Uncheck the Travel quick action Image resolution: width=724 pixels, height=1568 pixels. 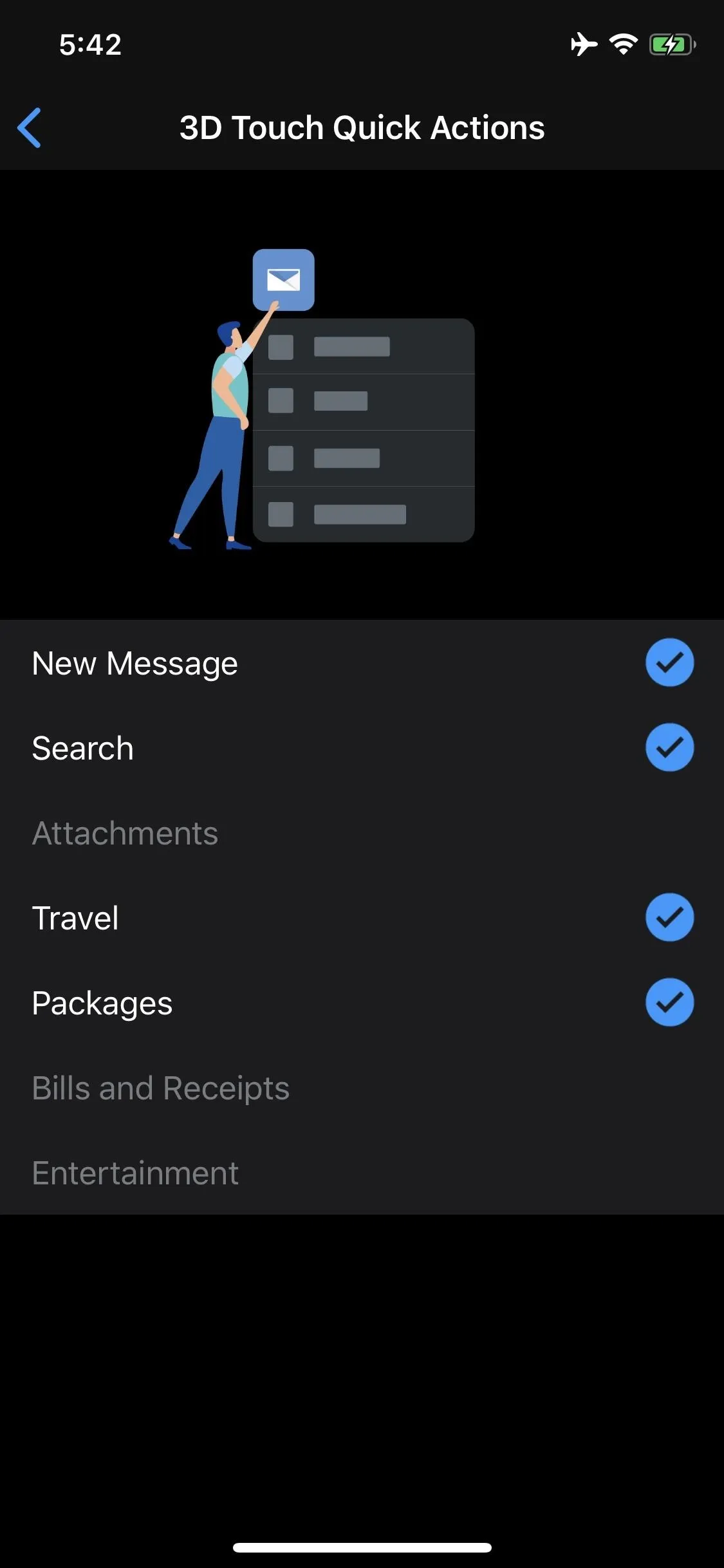point(669,917)
